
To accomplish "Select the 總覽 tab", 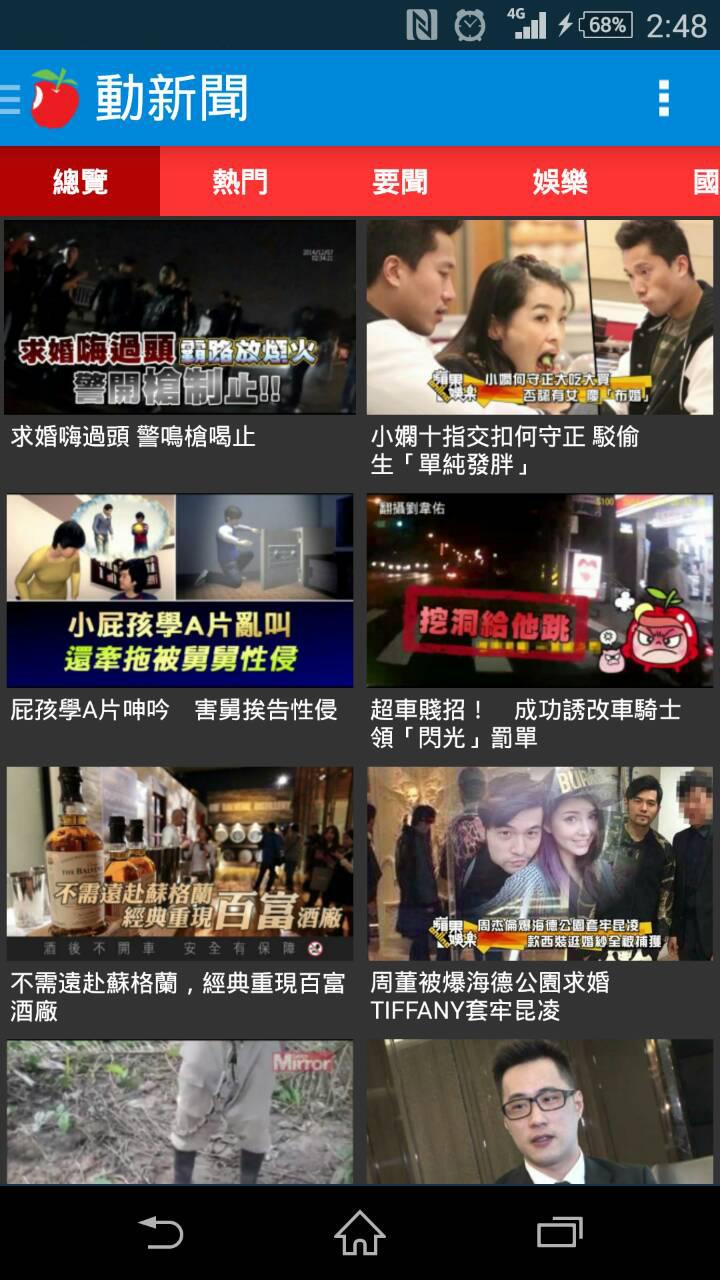I will (80, 182).
